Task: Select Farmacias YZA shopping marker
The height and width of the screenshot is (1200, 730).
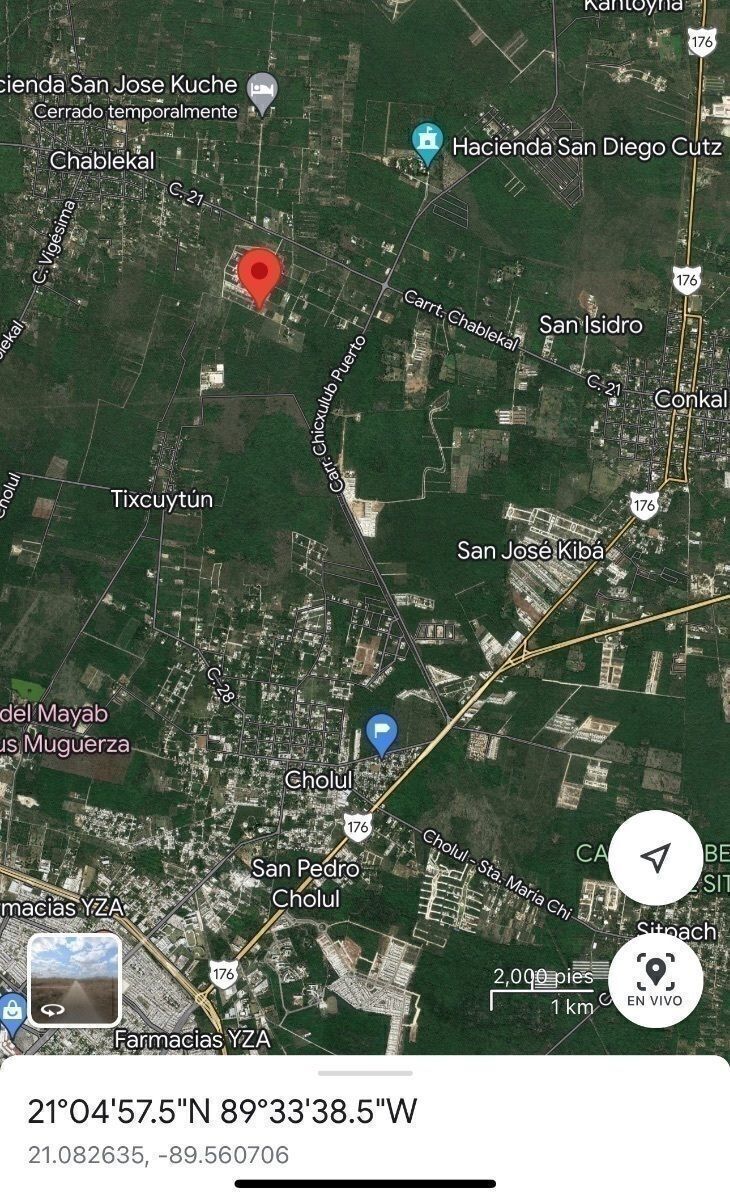Action: coord(12,1010)
